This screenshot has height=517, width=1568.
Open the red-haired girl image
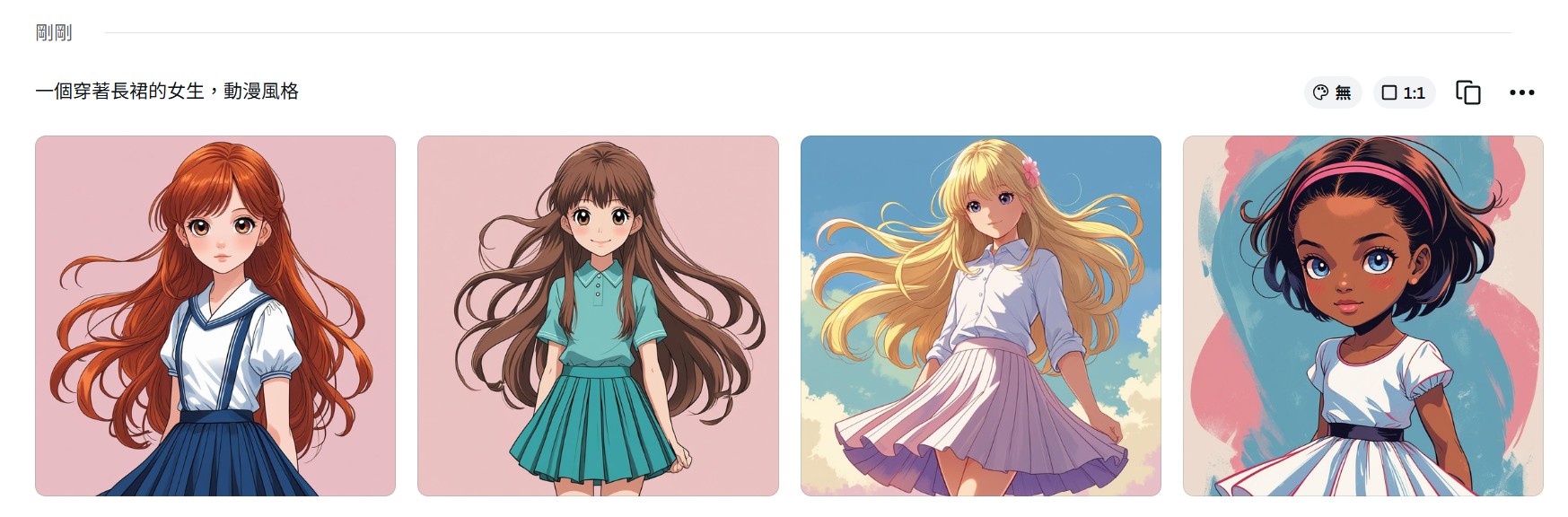click(x=215, y=316)
